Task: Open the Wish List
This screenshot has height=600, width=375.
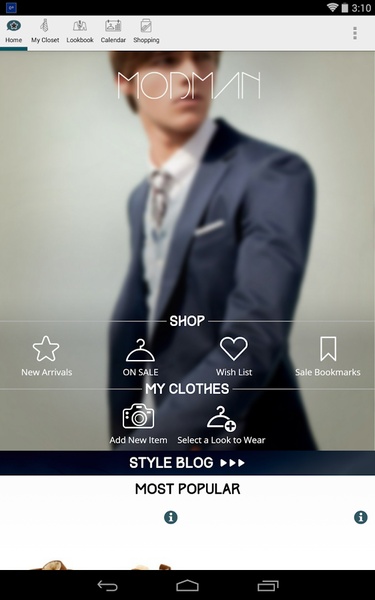Action: click(x=234, y=356)
